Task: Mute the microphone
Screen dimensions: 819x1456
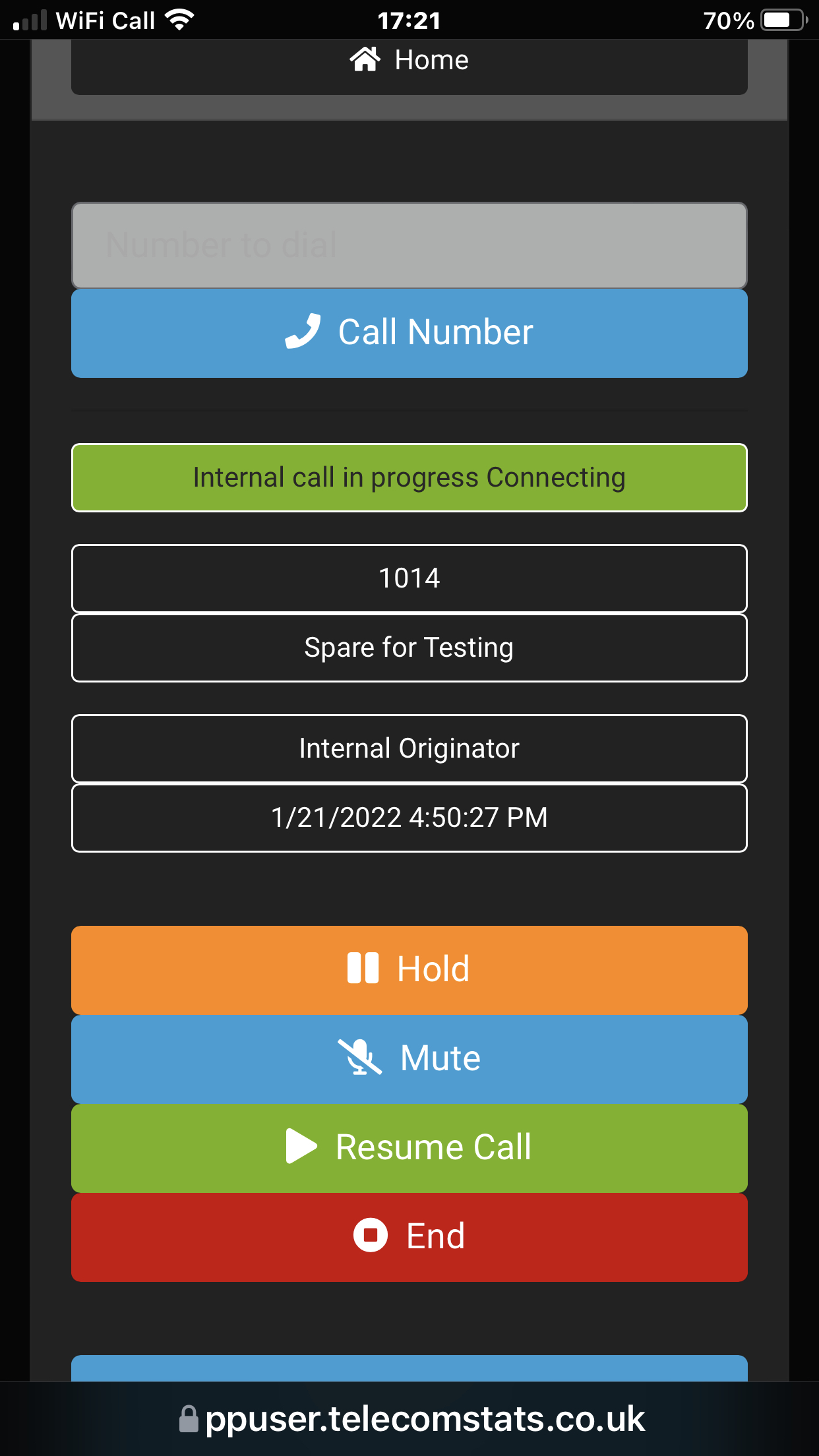Action: tap(409, 1059)
